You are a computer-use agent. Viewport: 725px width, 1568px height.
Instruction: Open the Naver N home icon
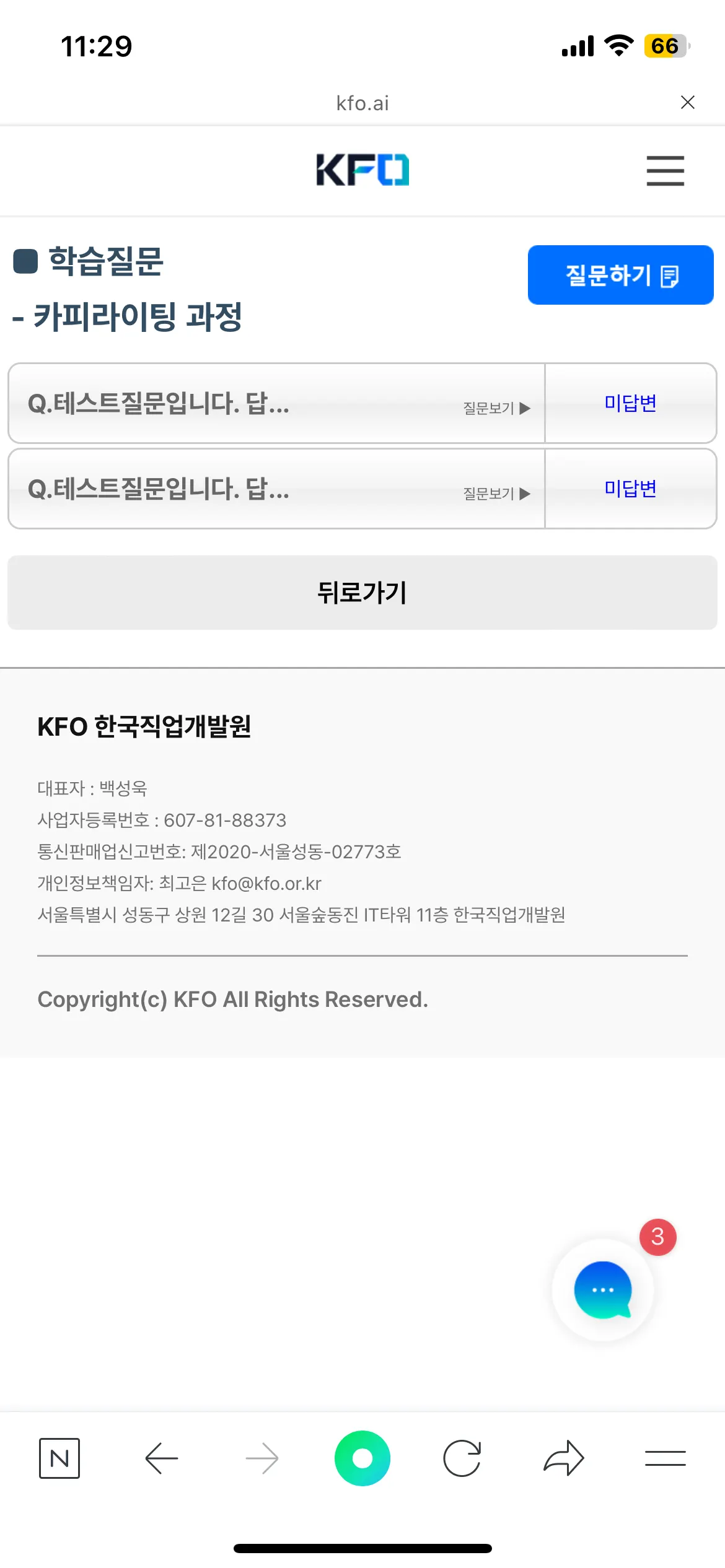tap(59, 1458)
